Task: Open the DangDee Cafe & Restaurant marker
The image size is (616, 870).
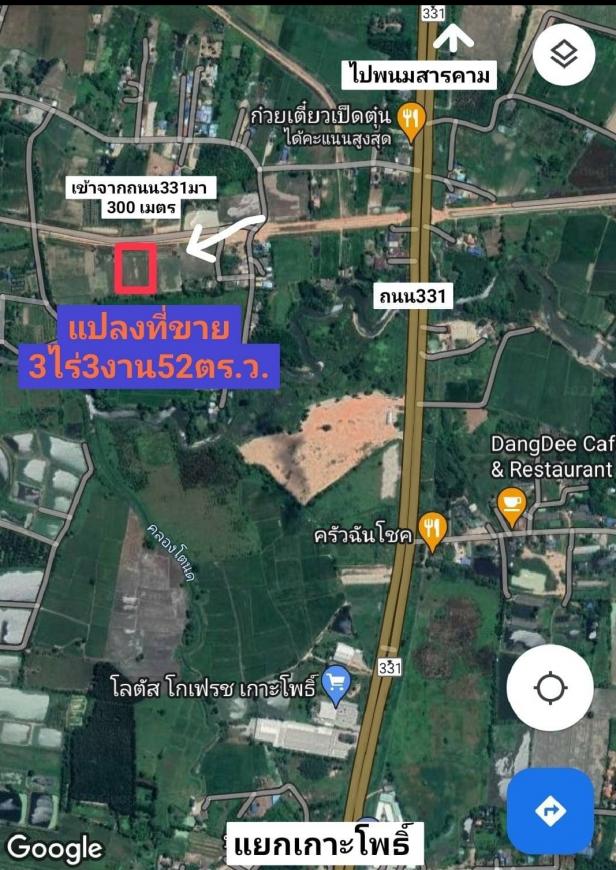Action: tap(512, 504)
